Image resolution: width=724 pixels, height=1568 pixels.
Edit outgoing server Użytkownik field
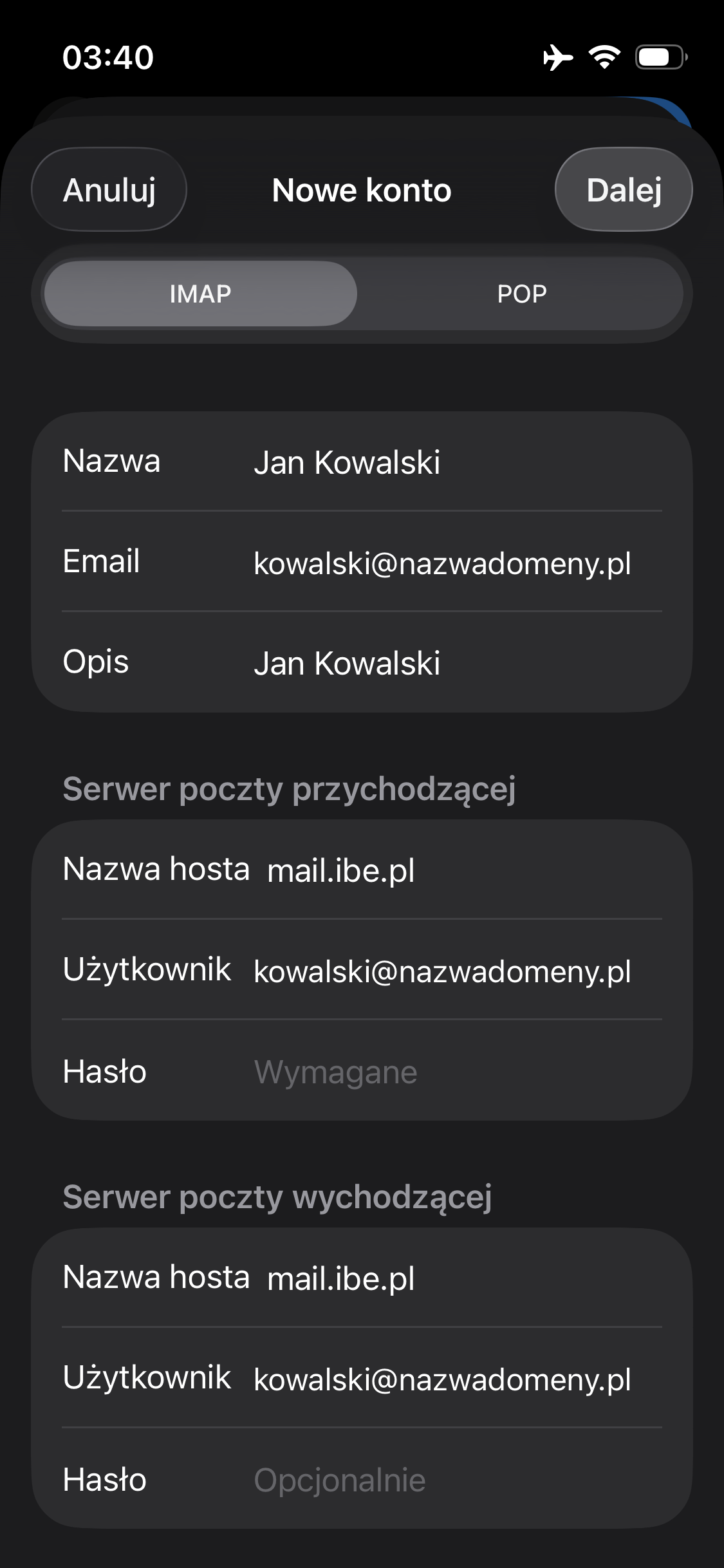coord(450,1379)
